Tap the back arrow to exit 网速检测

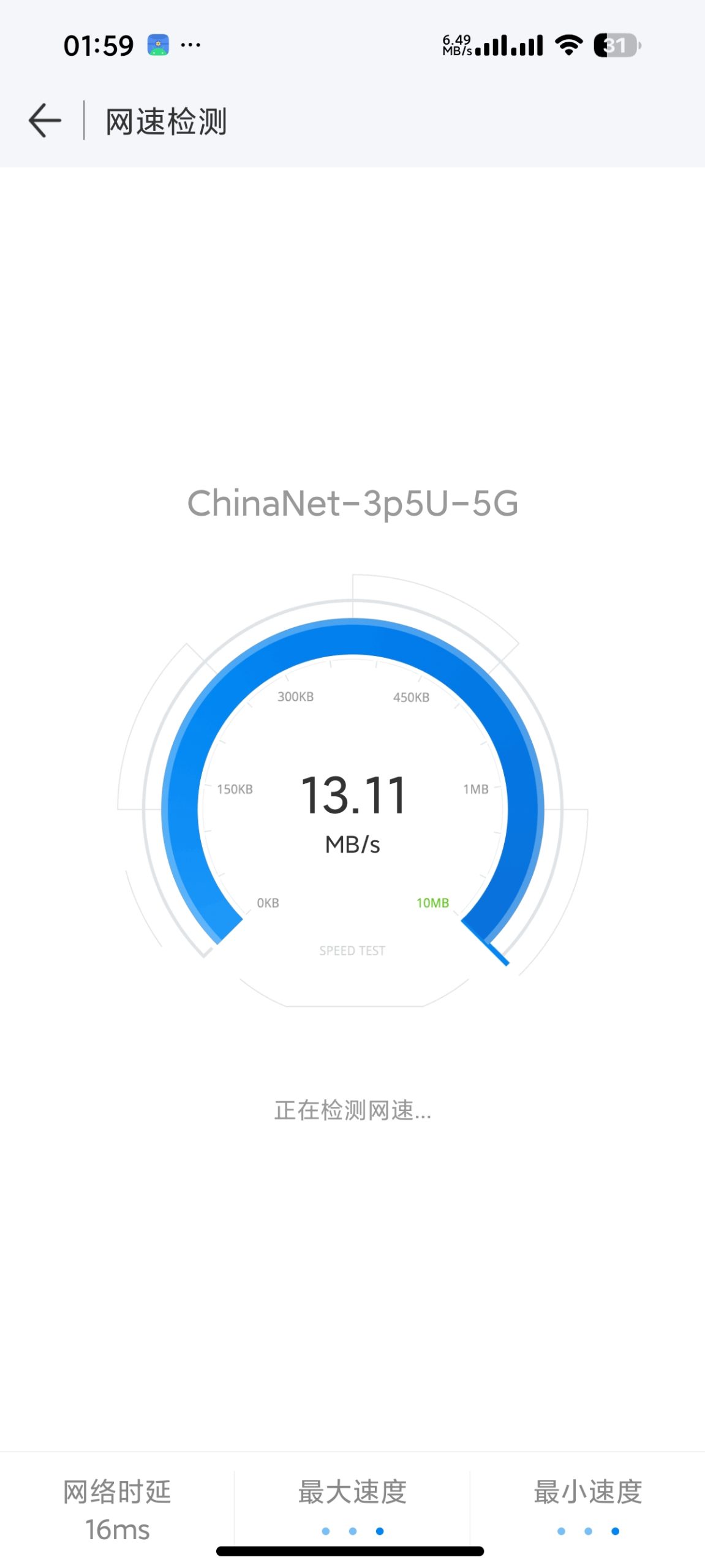pos(44,120)
